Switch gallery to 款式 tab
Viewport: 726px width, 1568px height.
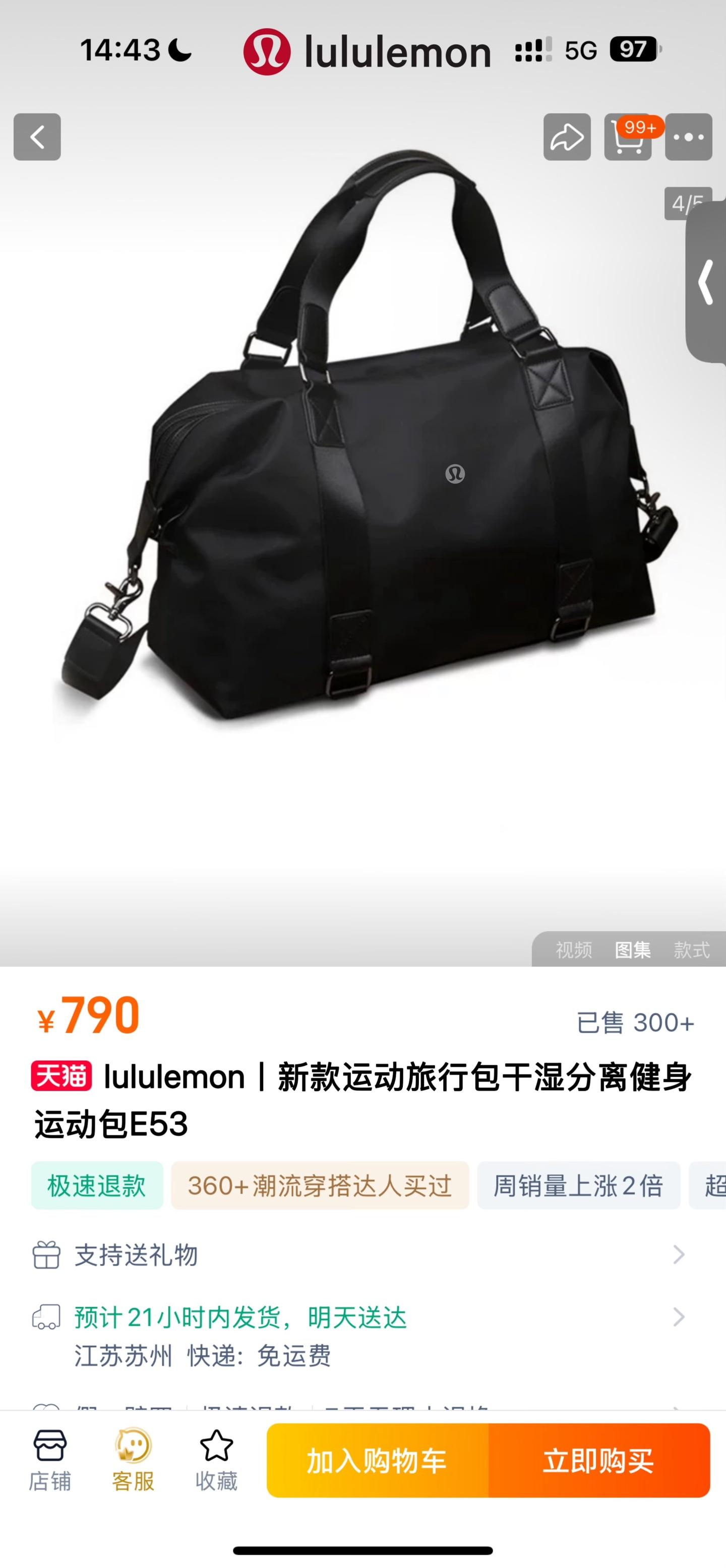[x=691, y=950]
